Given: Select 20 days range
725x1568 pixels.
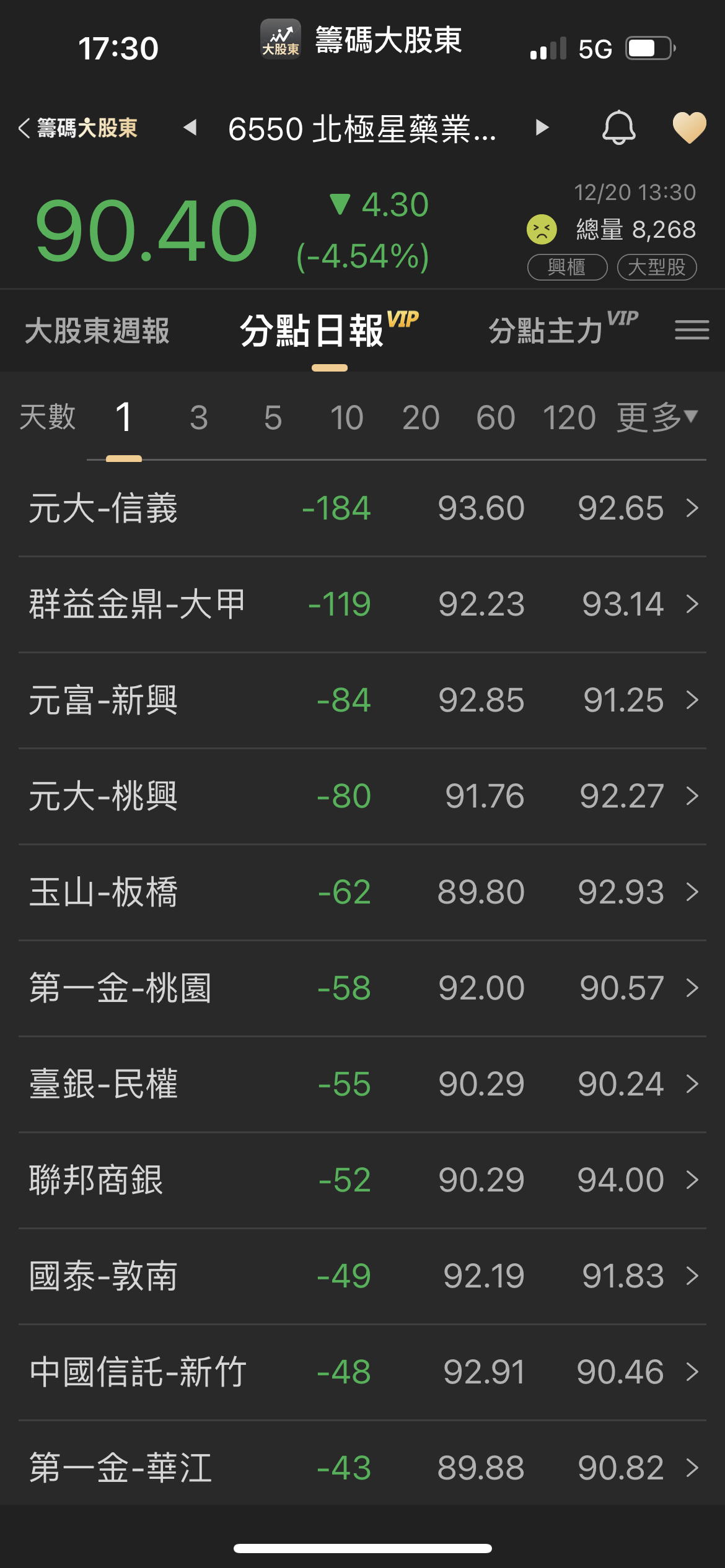Looking at the screenshot, I should 421,417.
